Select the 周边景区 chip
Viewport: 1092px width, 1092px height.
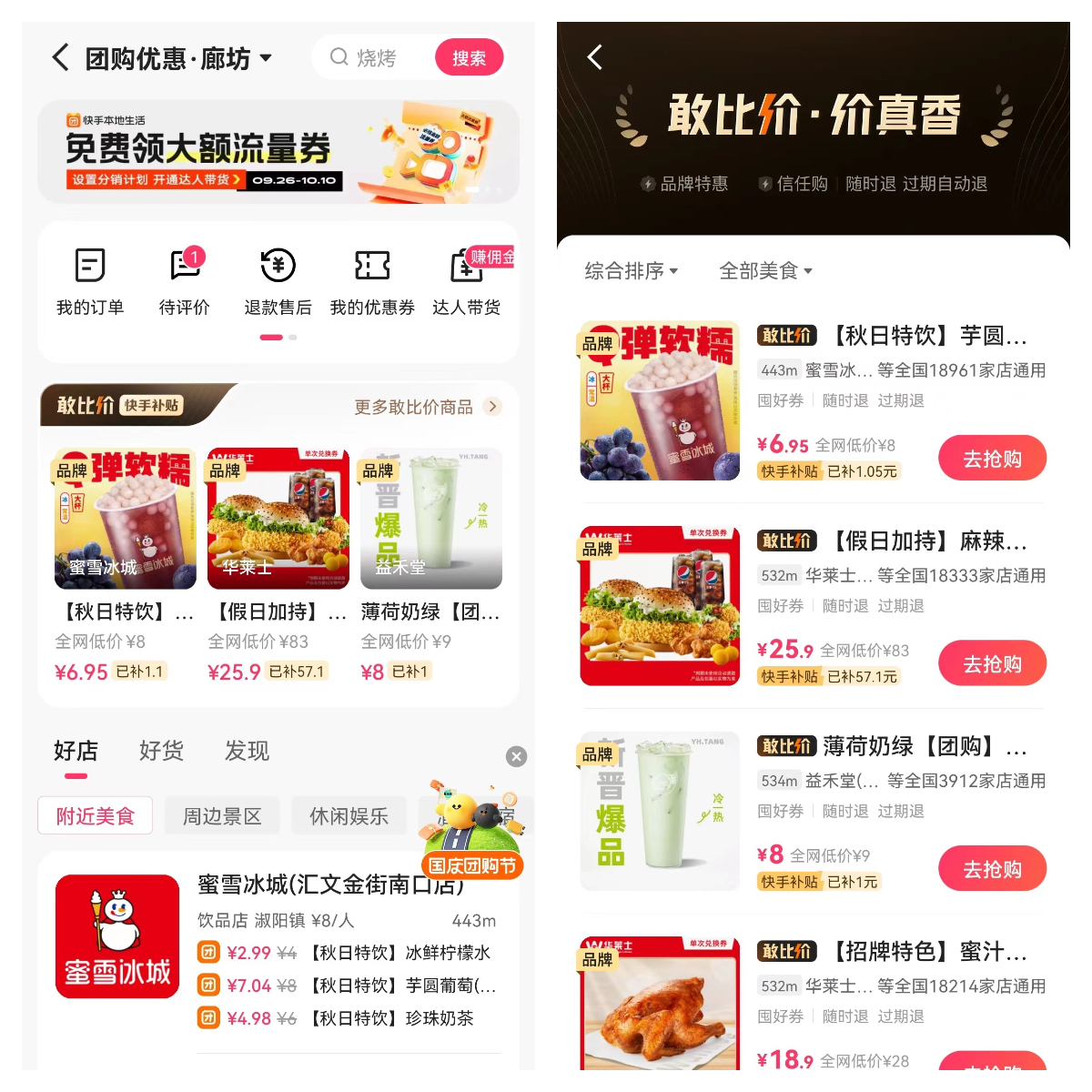click(222, 816)
